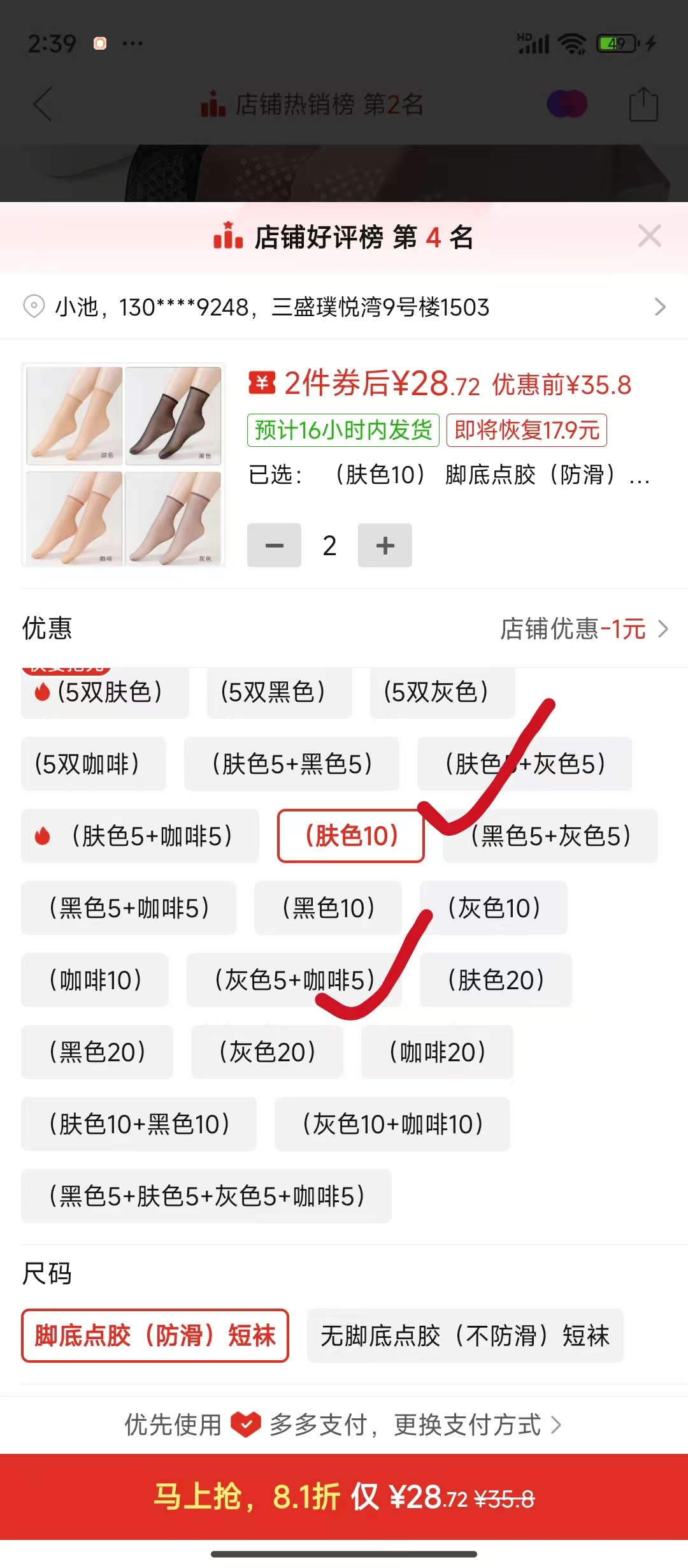Select 无脚底点胶（不防滑）短袜 size
The height and width of the screenshot is (1568, 688).
coord(465,1336)
